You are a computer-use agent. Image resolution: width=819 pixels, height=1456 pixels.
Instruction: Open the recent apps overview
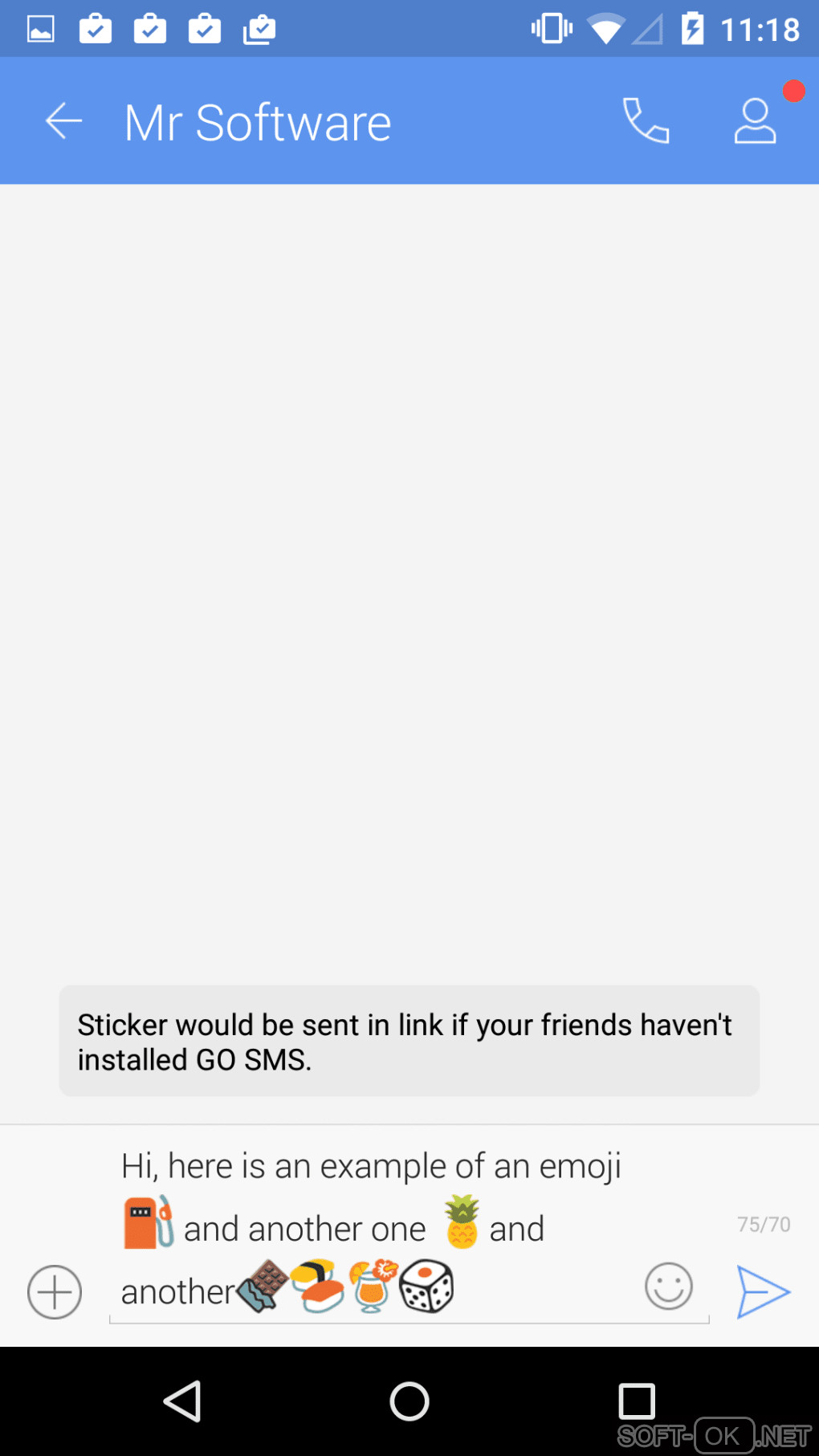click(x=637, y=1401)
